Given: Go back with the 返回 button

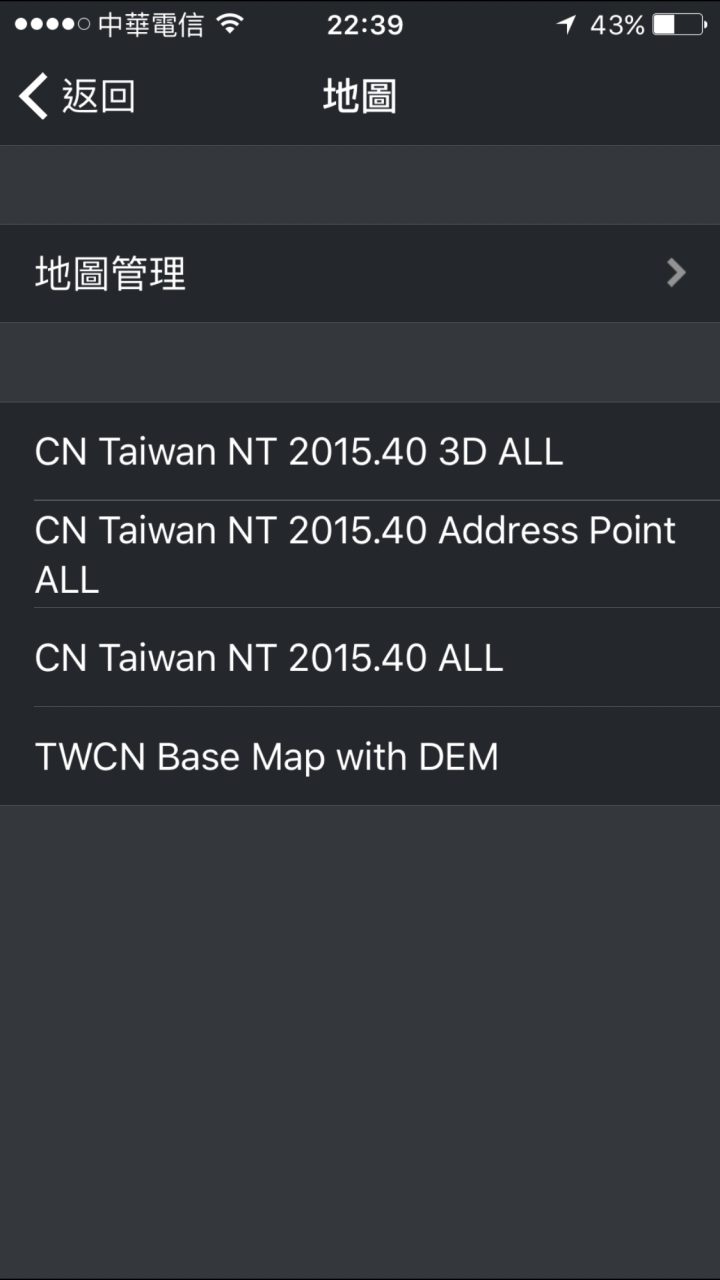Looking at the screenshot, I should [77, 96].
